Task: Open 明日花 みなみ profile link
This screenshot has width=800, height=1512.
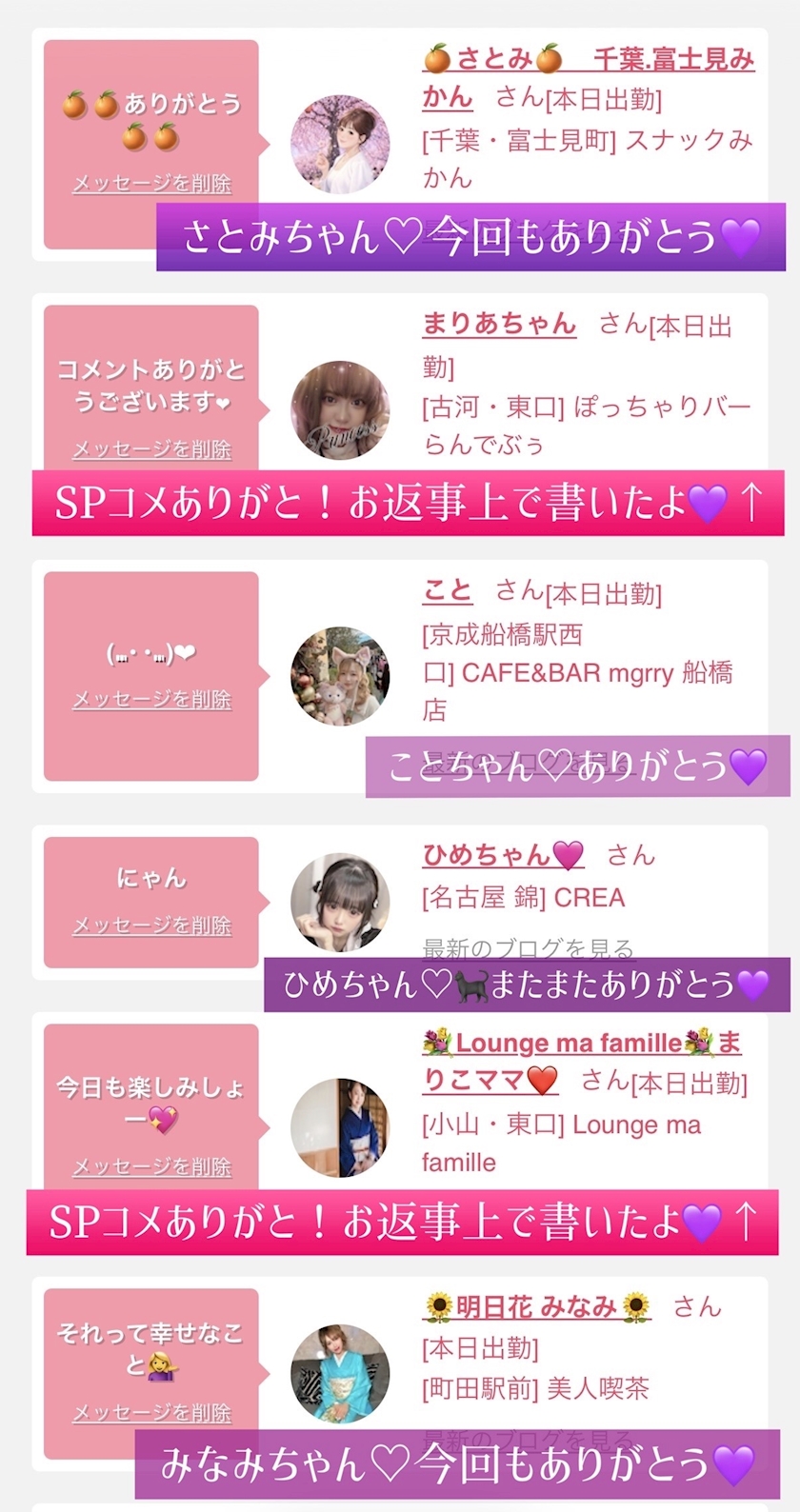Action: coord(537,1307)
